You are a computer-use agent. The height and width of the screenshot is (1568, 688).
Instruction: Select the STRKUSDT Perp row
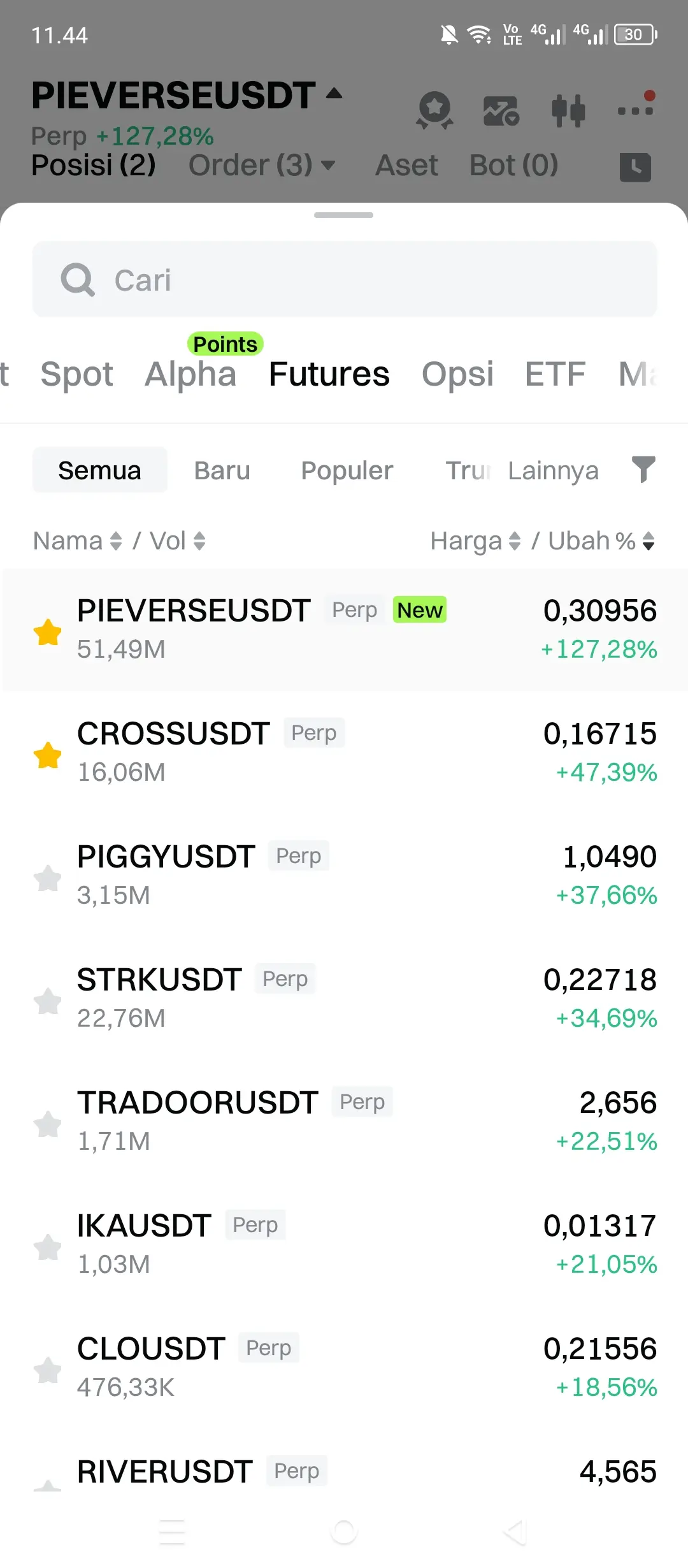[x=344, y=998]
